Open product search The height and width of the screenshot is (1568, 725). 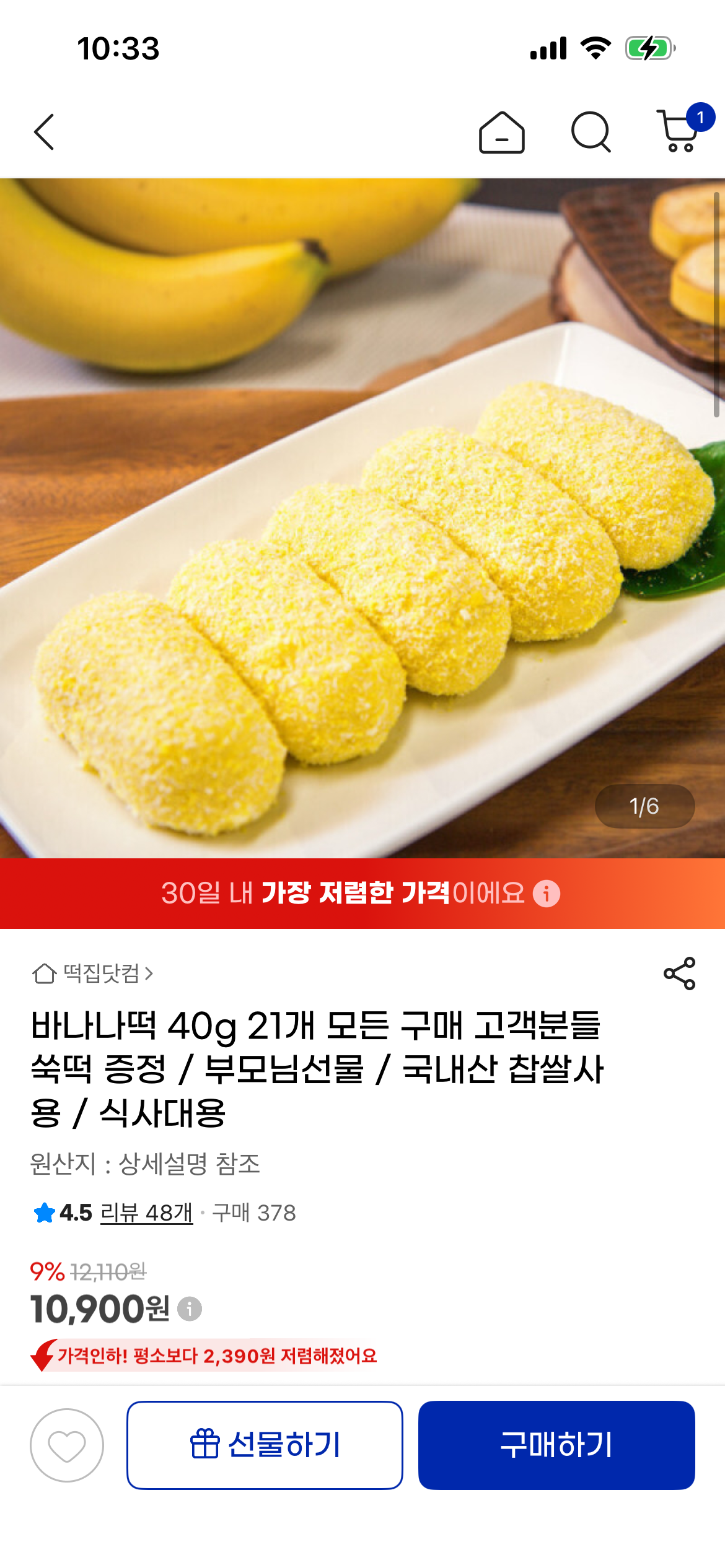tap(591, 132)
